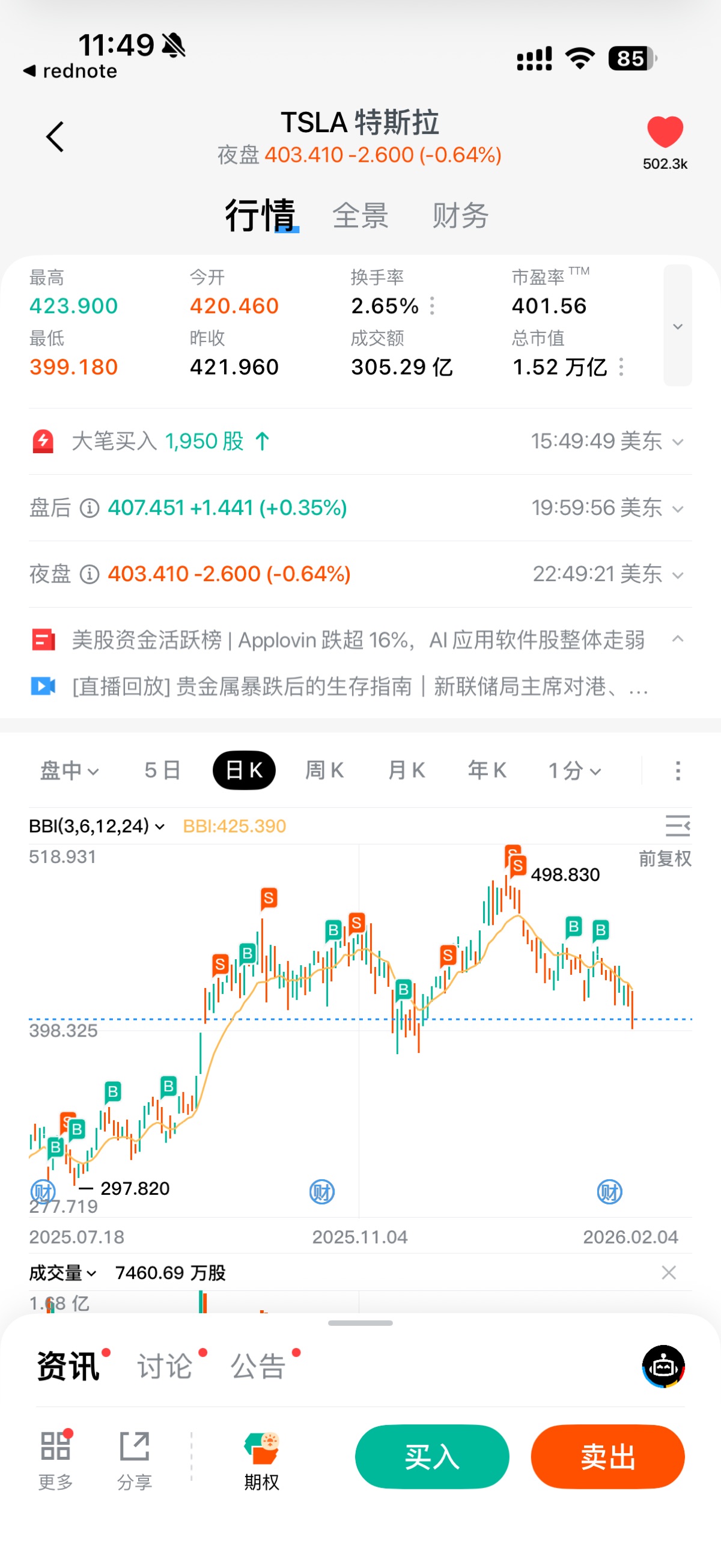Close the 成交量 volume panel
This screenshot has width=721, height=1568.
point(669,1273)
